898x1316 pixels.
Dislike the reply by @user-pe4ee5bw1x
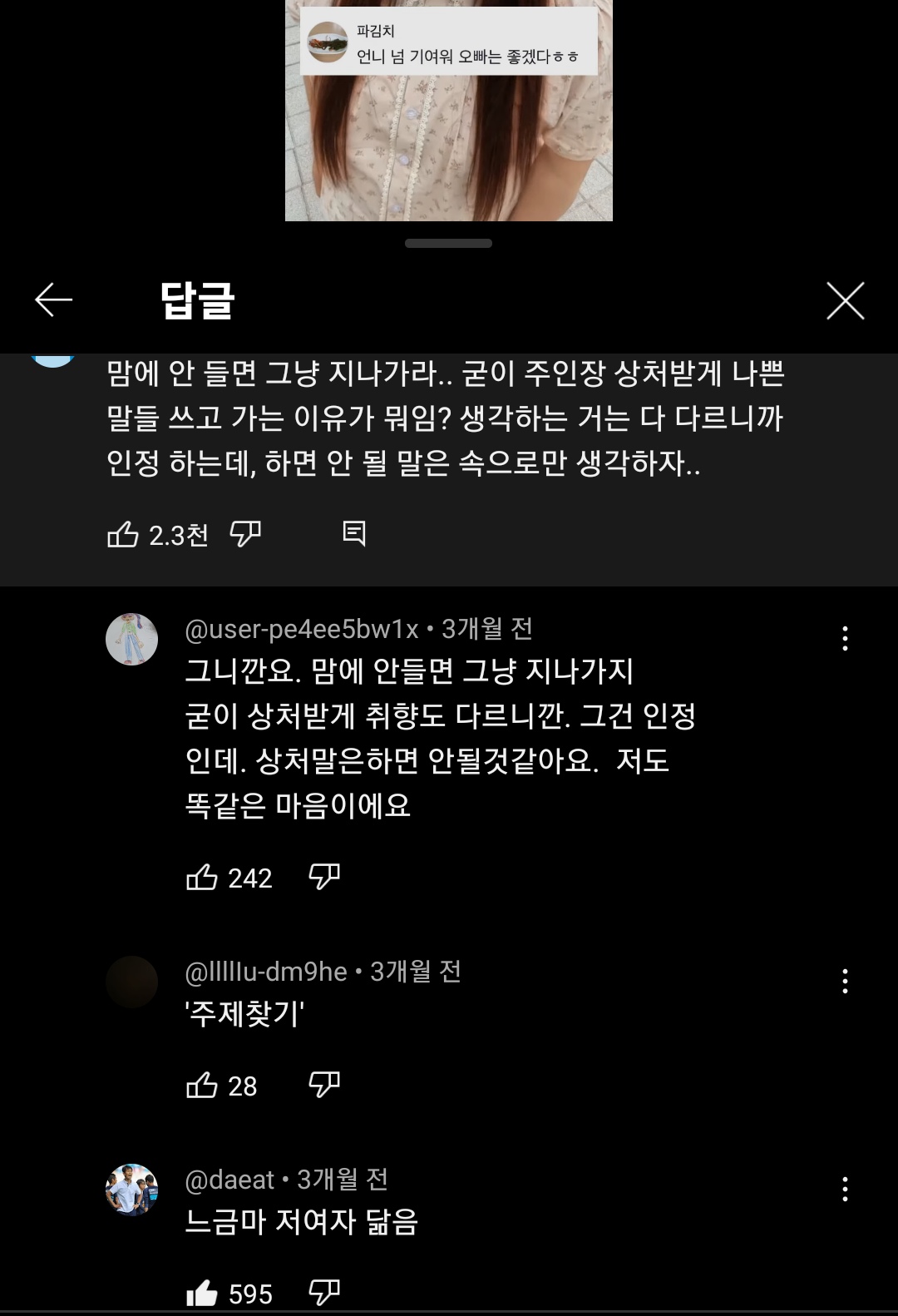324,876
